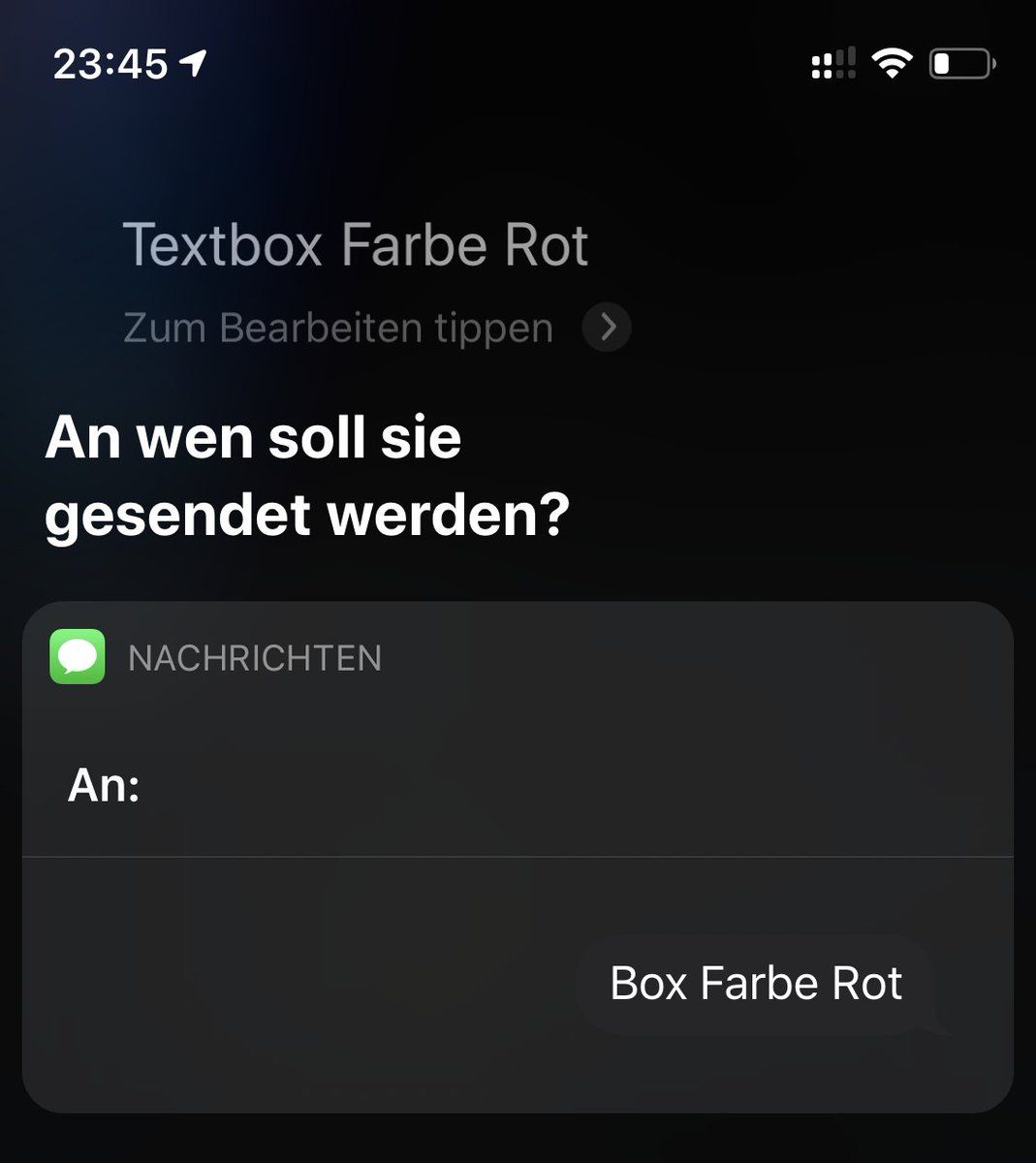Tap the chevron to edit the request
Image resolution: width=1036 pixels, height=1163 pixels.
click(607, 329)
